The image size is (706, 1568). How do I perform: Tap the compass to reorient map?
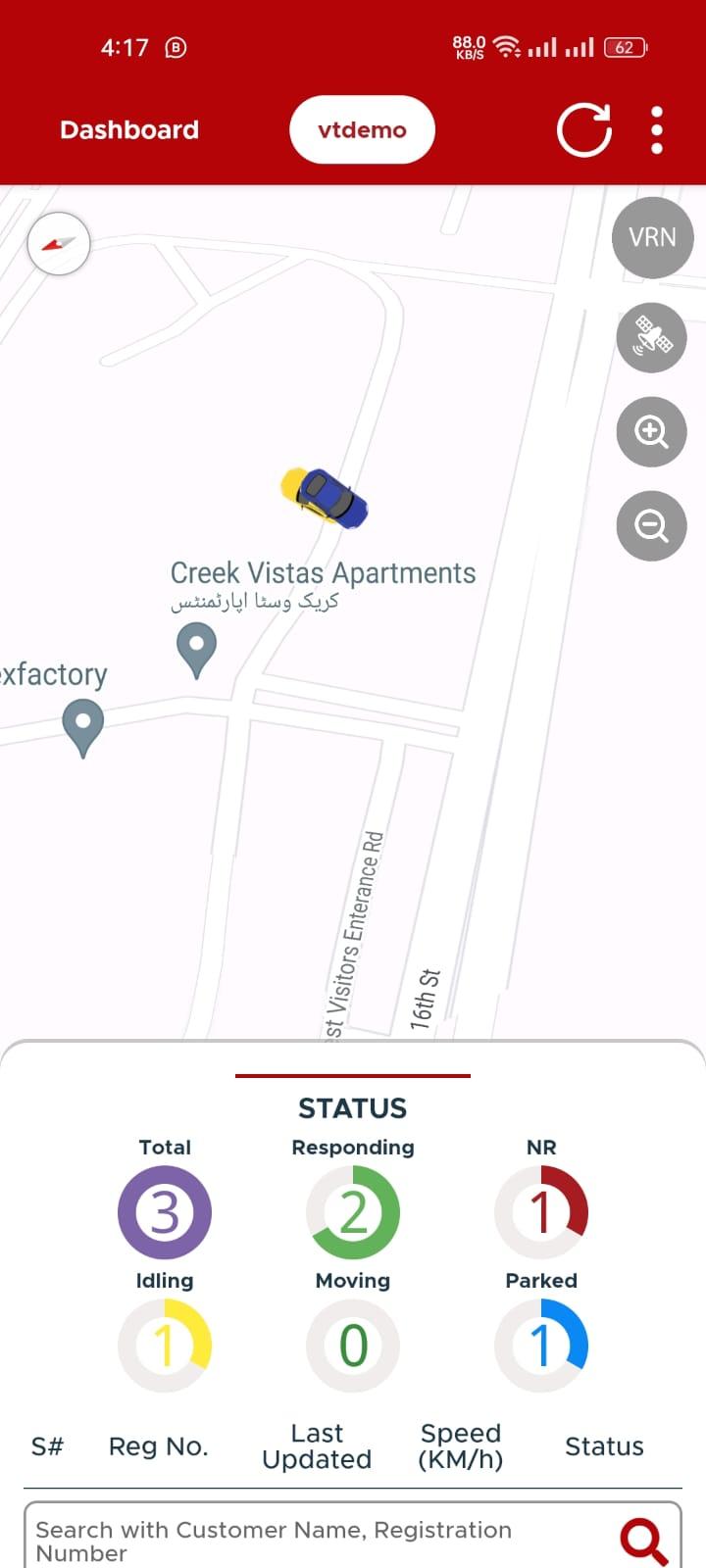click(x=59, y=244)
